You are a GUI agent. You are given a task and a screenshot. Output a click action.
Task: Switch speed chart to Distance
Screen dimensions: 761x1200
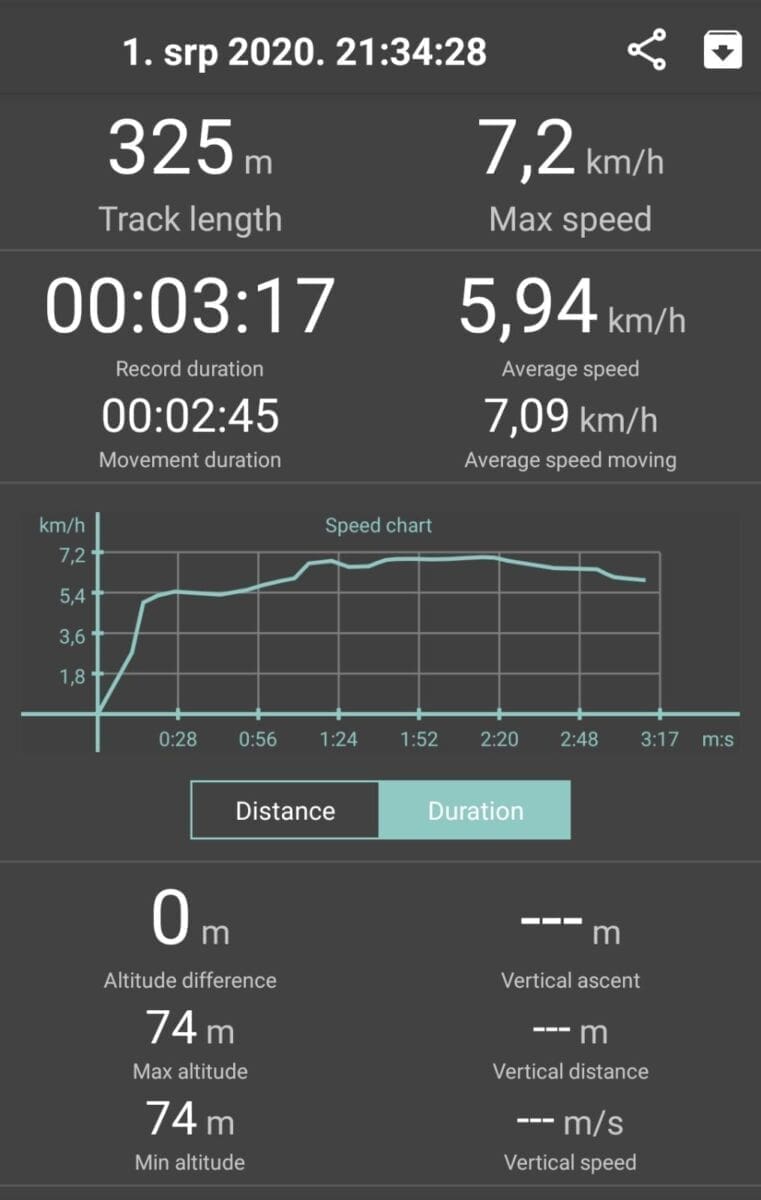click(x=285, y=810)
